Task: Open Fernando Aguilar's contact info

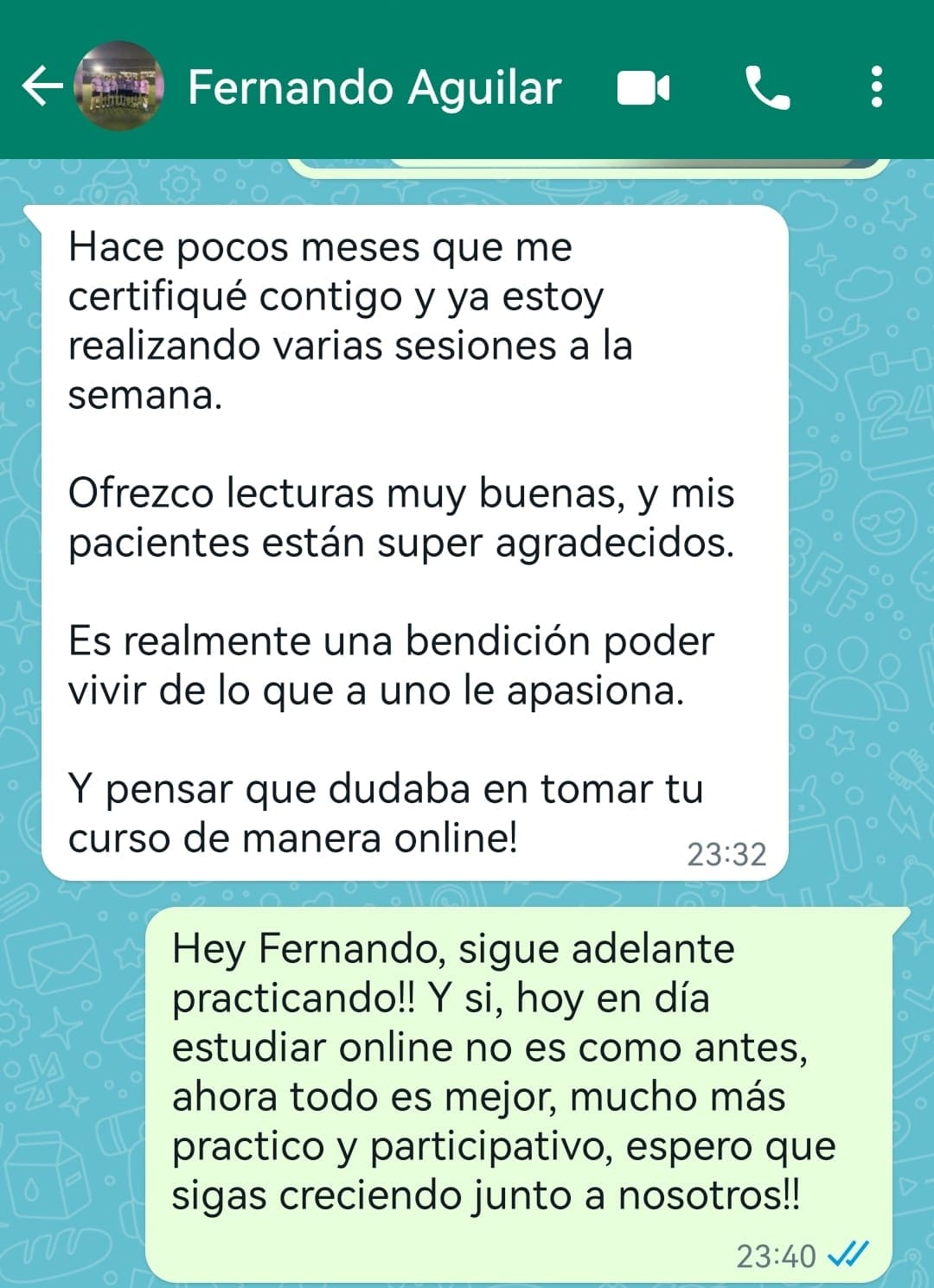Action: pos(374,88)
